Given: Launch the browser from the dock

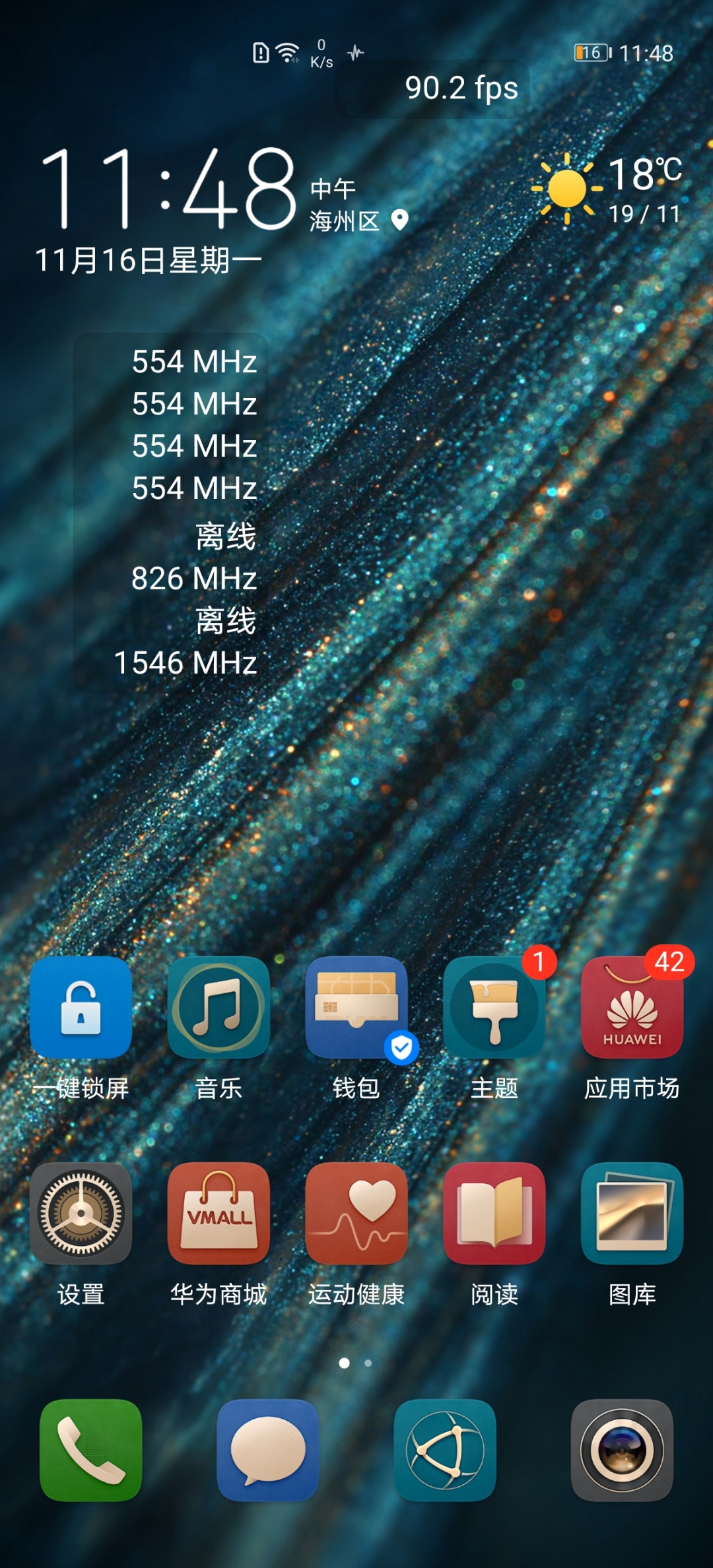Looking at the screenshot, I should (445, 1450).
